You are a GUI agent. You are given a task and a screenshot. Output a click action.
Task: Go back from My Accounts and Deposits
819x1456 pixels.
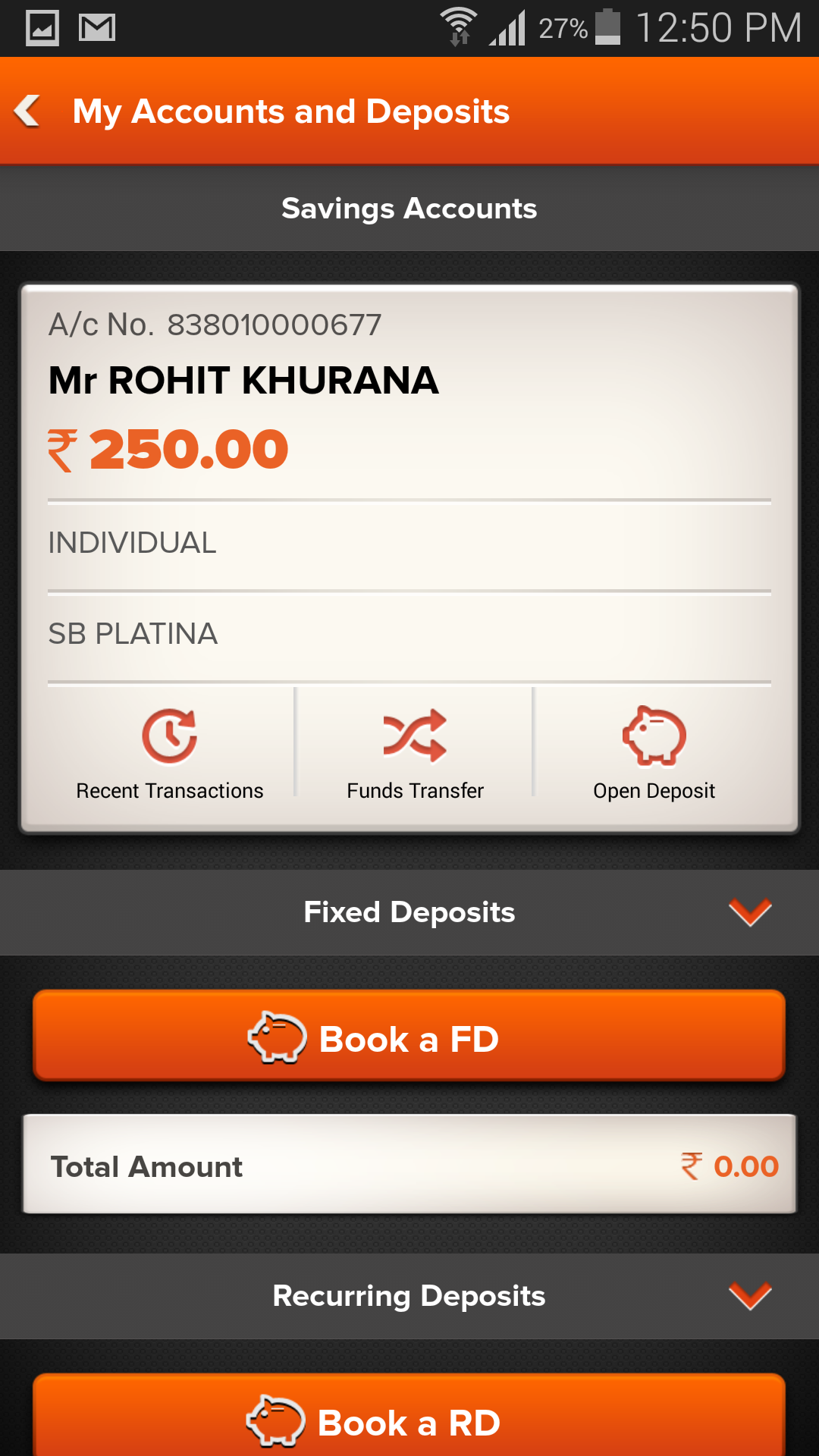pyautogui.click(x=28, y=111)
